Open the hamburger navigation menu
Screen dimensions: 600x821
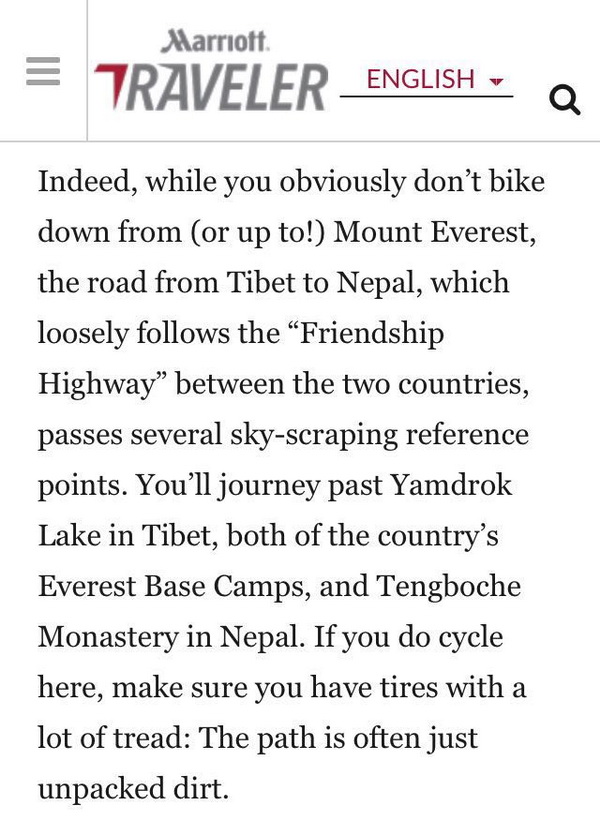[x=43, y=70]
